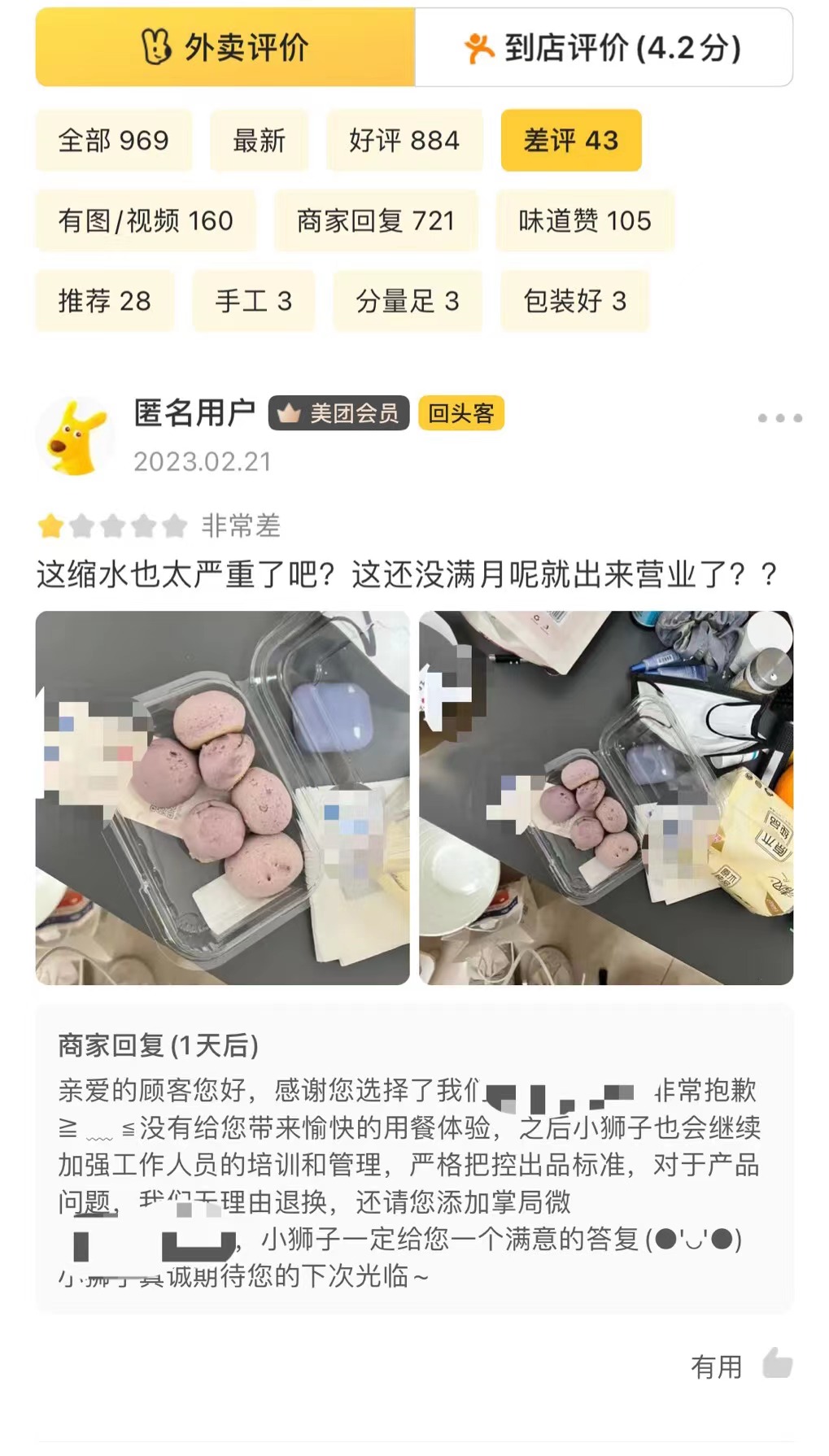Tap the 味道赞 105 chip
The width and height of the screenshot is (829, 1456).
[585, 220]
